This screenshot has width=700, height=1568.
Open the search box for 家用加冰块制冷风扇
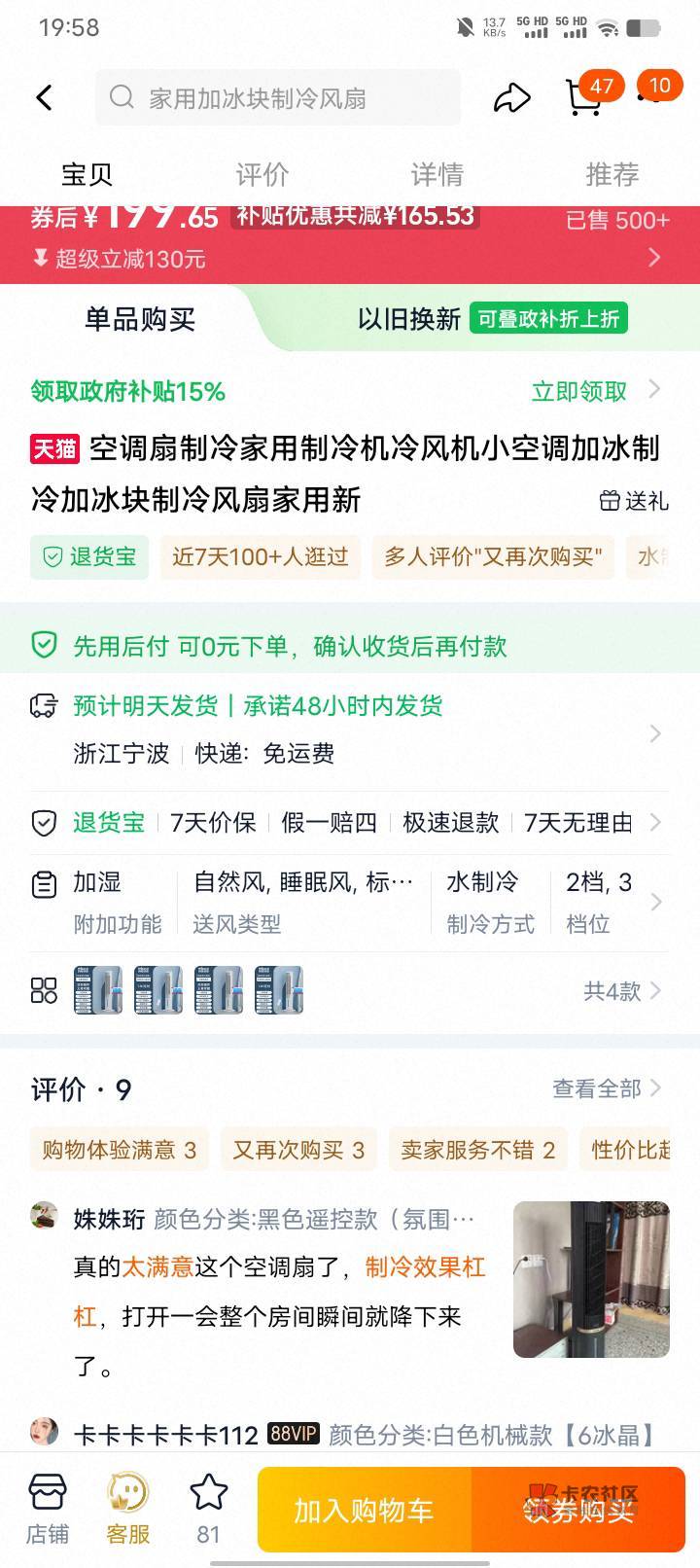pos(278,97)
